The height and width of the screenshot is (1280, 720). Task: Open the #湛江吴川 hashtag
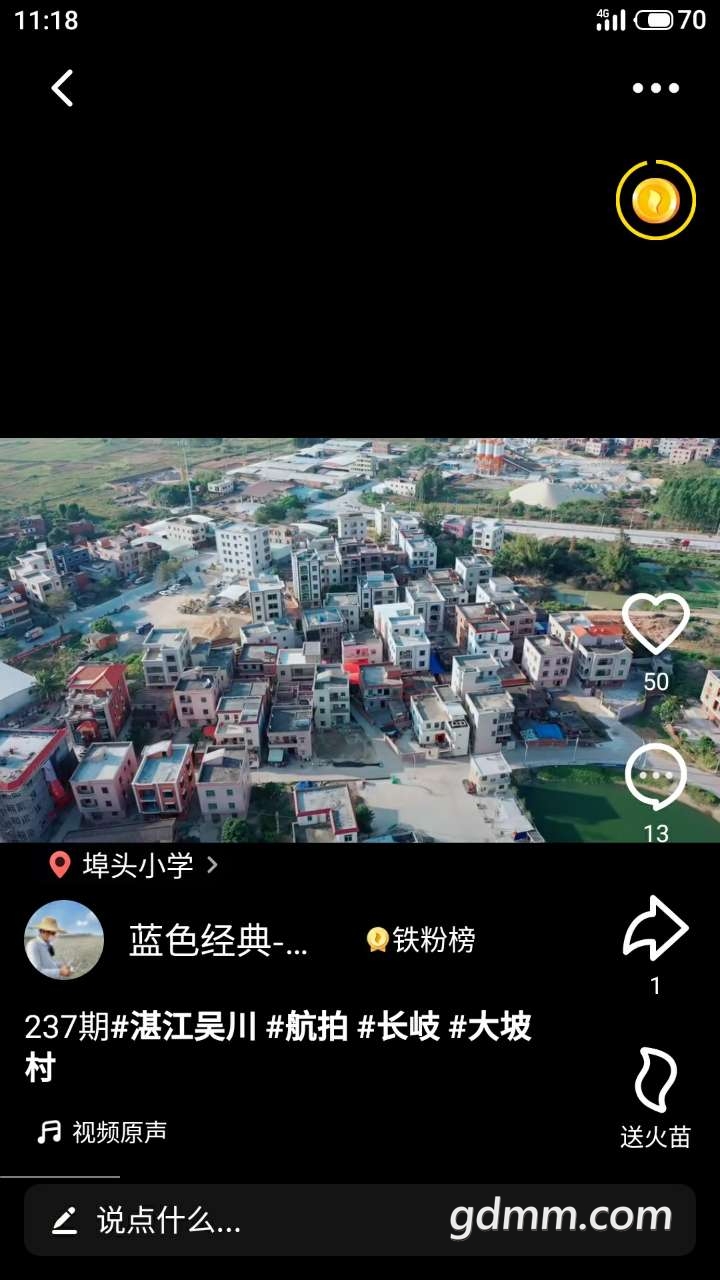184,1027
